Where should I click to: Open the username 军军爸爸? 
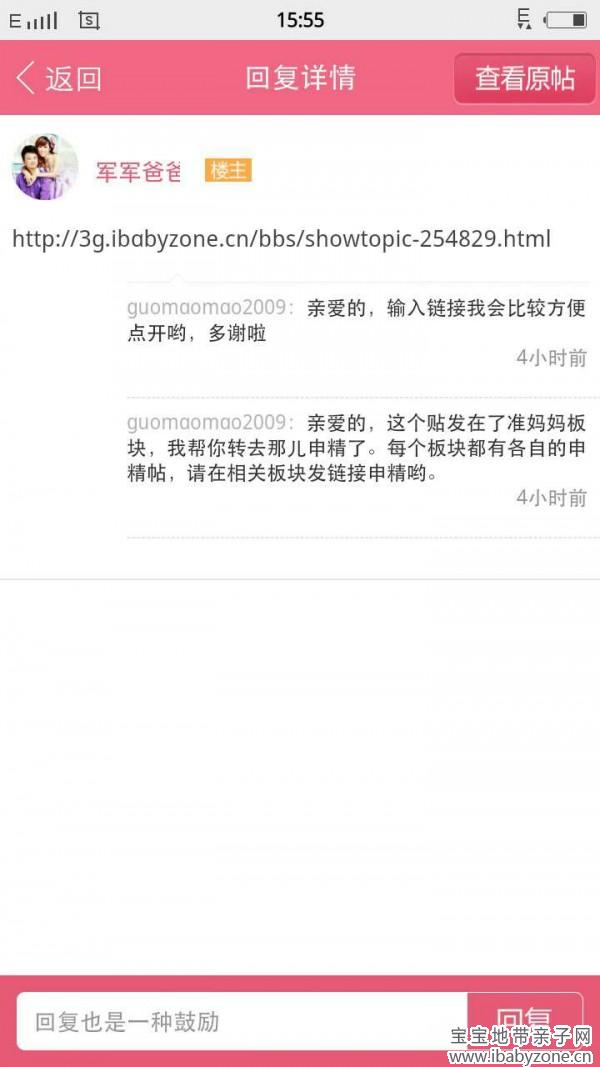pyautogui.click(x=139, y=171)
